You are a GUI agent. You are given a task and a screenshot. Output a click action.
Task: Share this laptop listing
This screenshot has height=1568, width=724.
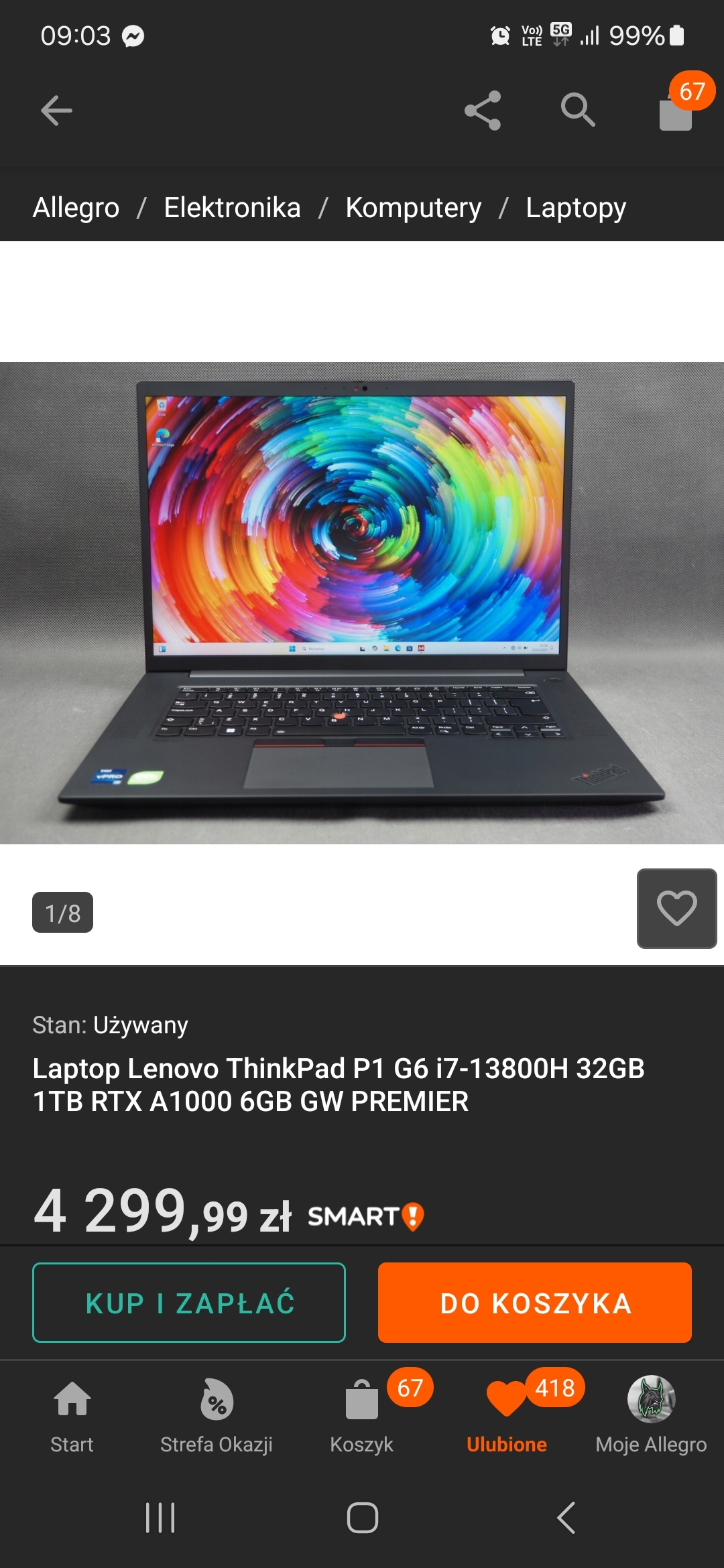click(483, 111)
